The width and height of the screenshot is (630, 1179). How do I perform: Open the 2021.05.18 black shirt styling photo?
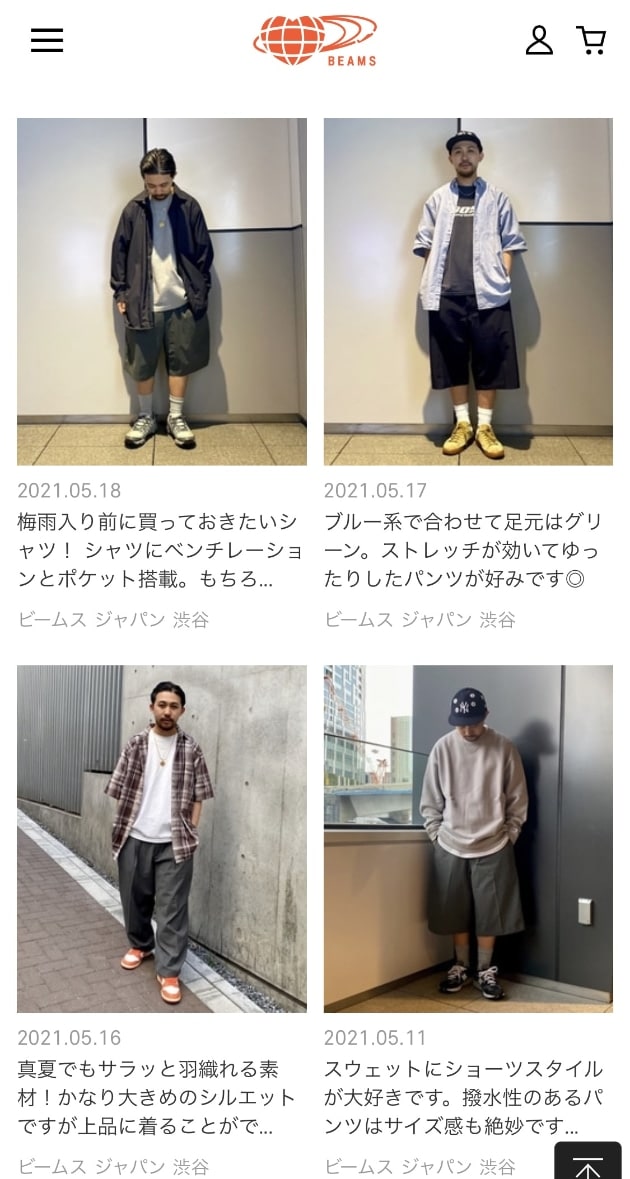pyautogui.click(x=162, y=292)
